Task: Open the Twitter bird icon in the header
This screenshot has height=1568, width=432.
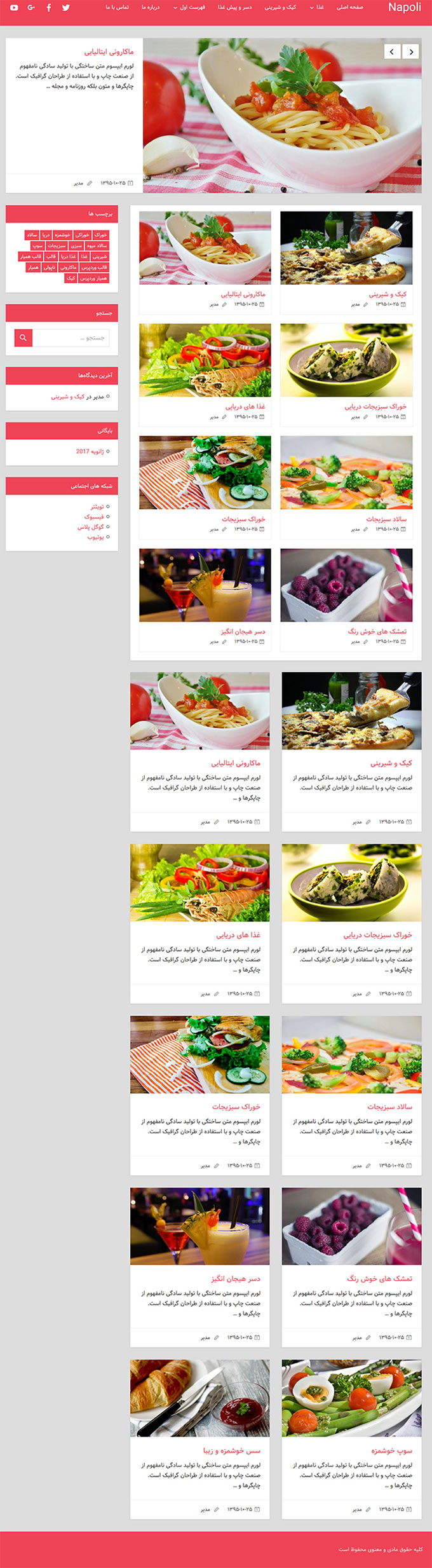Action: (66, 8)
